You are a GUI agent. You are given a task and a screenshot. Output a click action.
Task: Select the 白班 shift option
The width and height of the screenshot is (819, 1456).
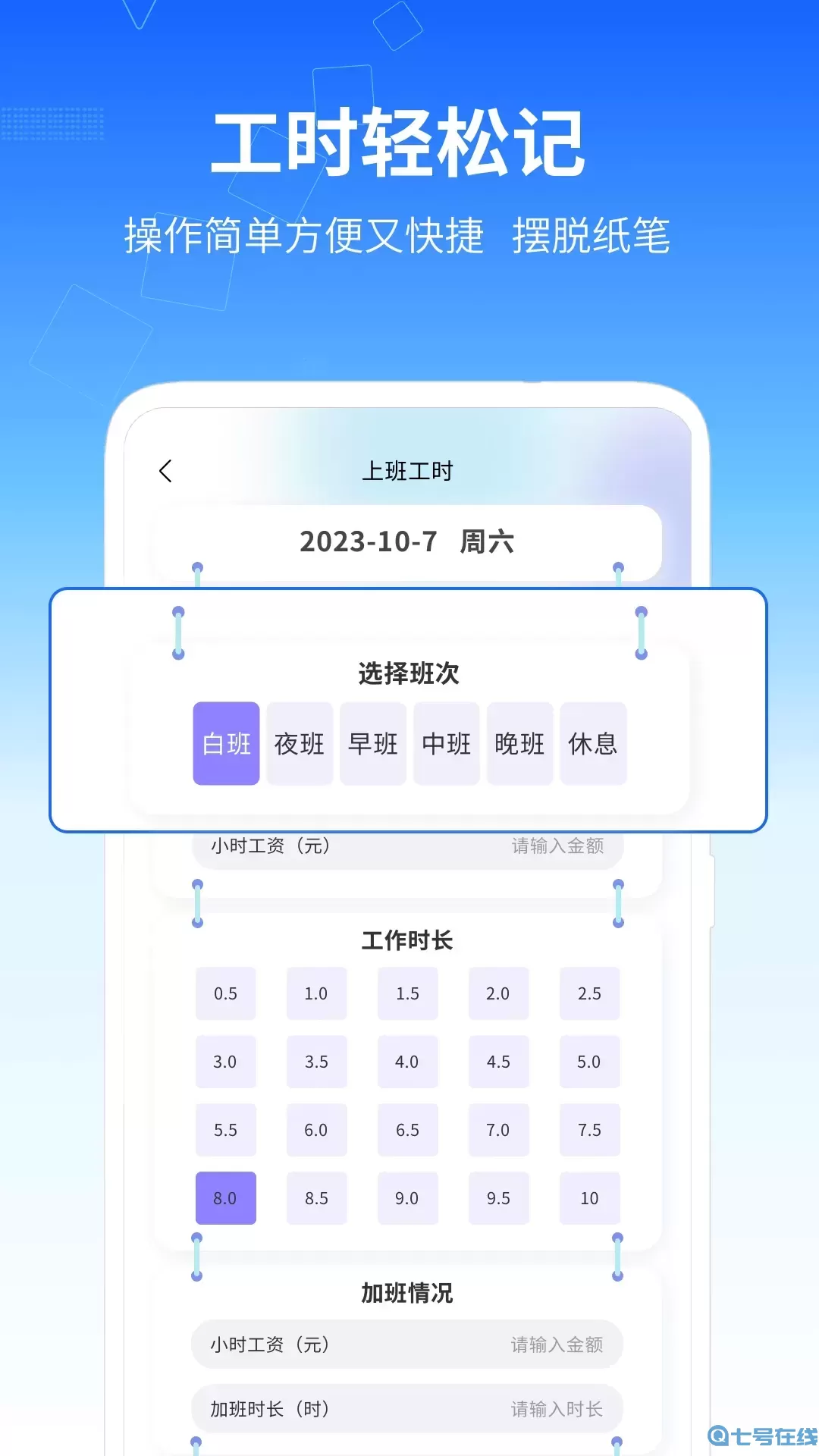point(225,745)
